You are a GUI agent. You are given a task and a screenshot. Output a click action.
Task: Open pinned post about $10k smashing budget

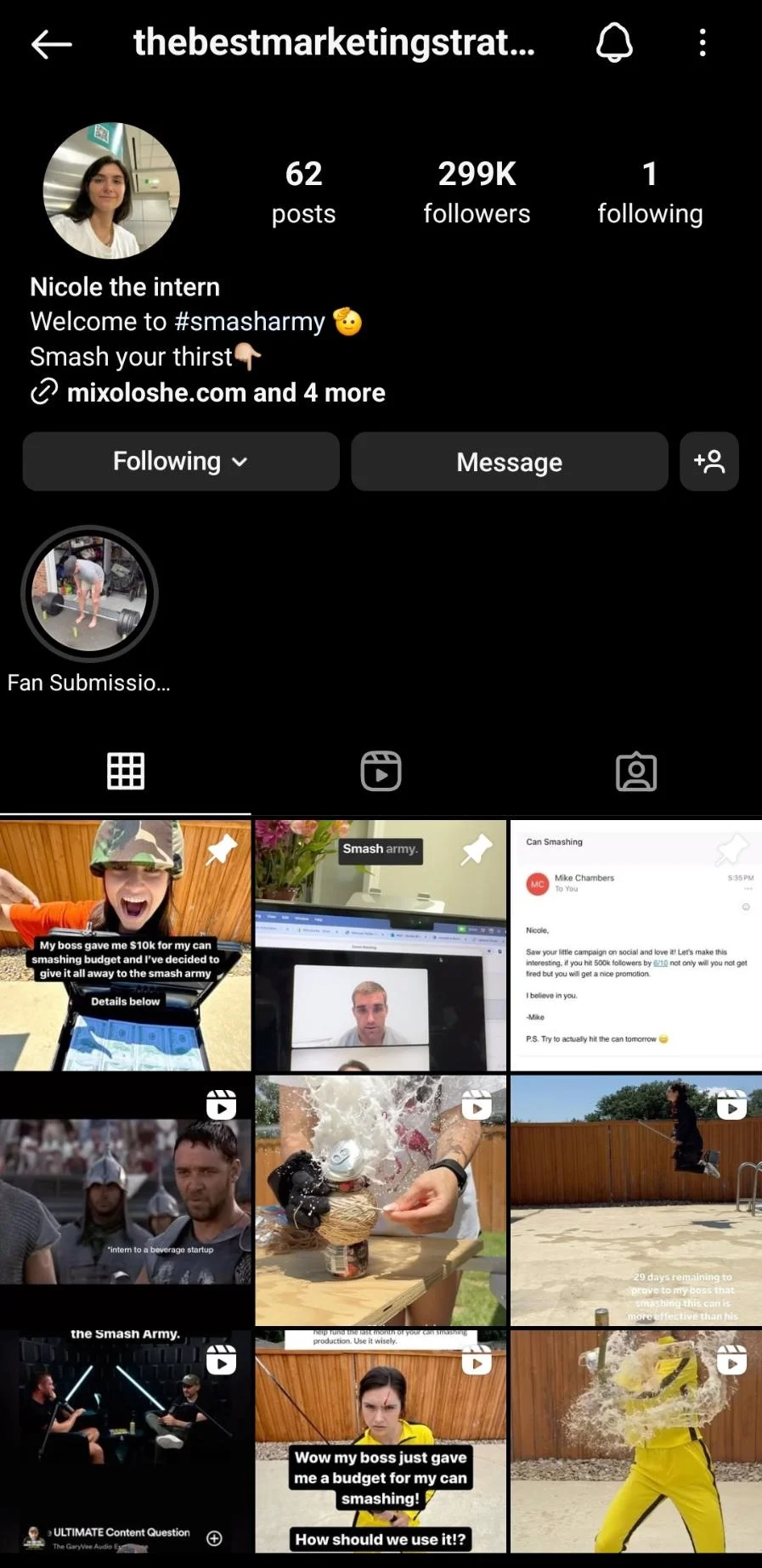tap(125, 945)
